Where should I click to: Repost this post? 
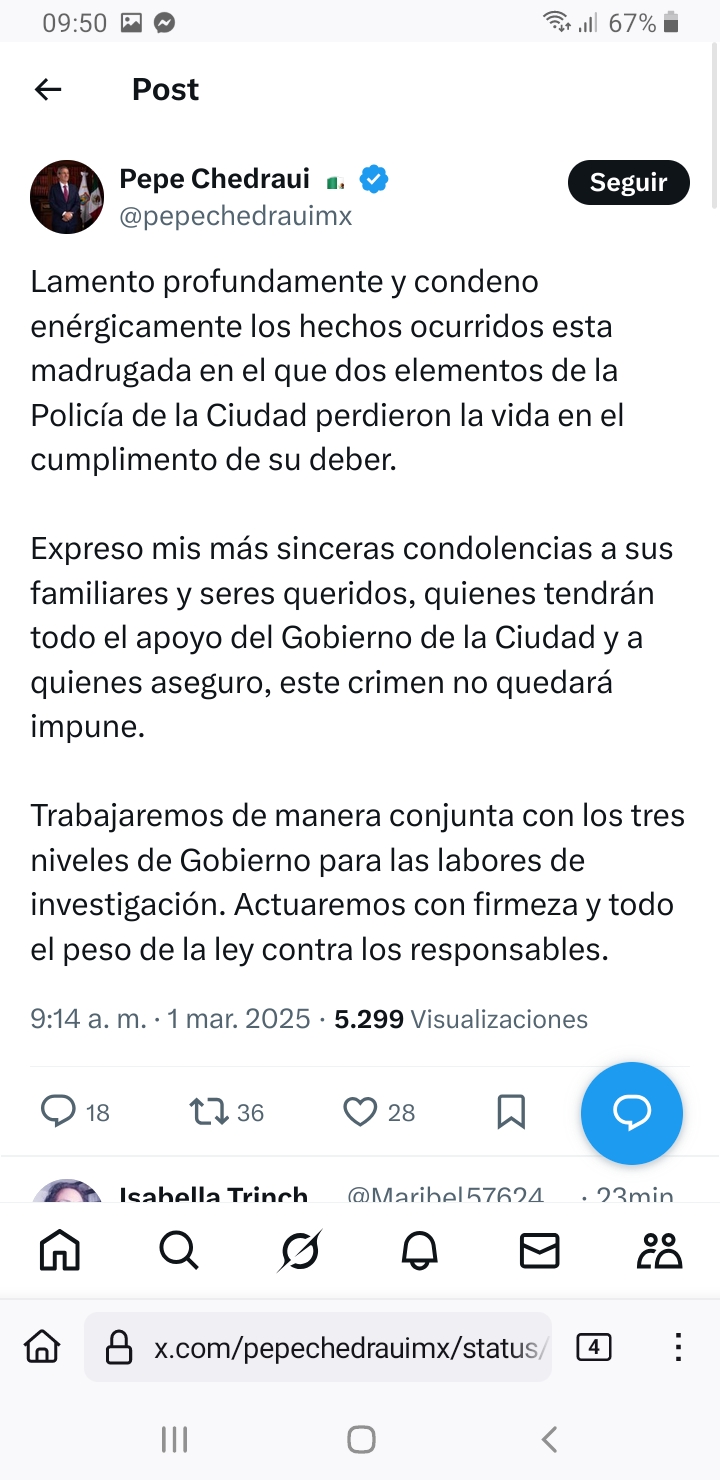(x=209, y=1111)
